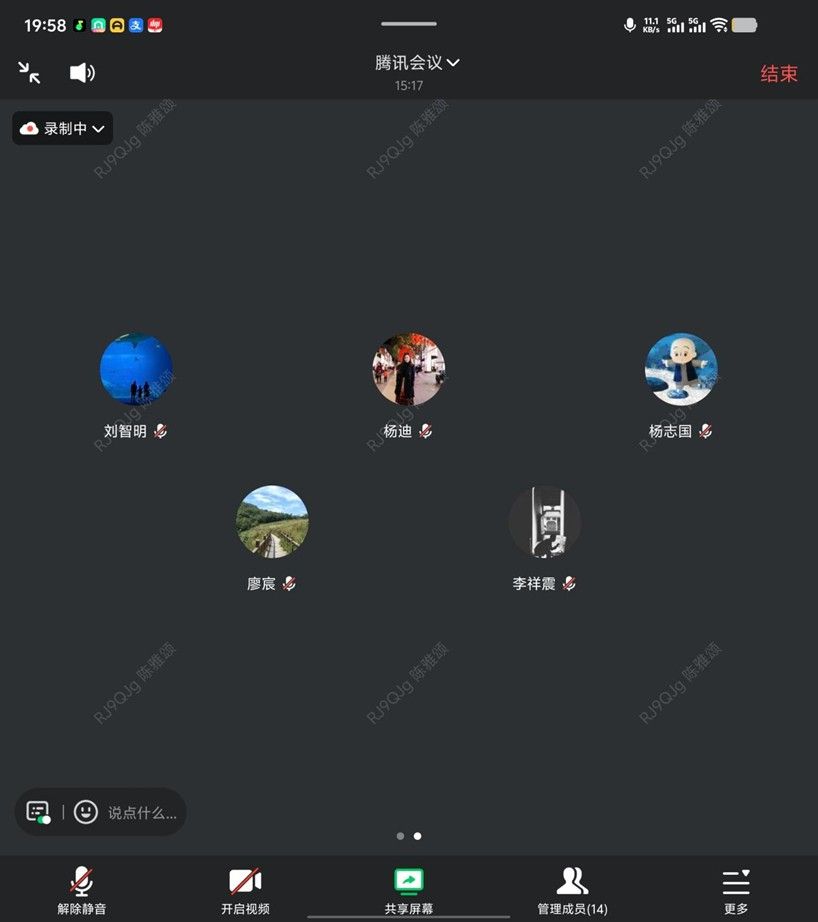
Task: Go to the first page indicator dot
Action: click(x=400, y=835)
